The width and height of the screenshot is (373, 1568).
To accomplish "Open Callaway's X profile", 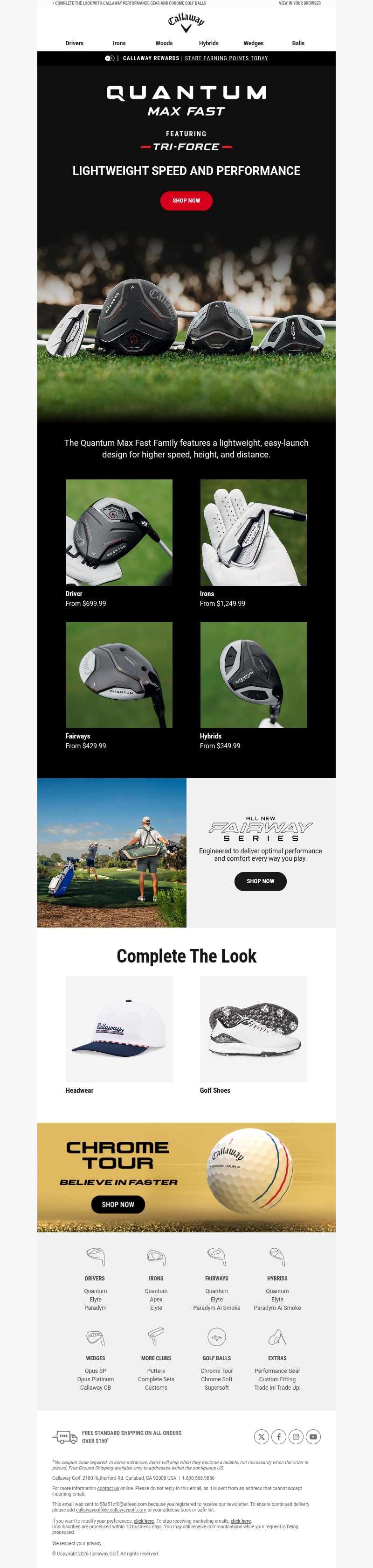I will (x=261, y=1436).
